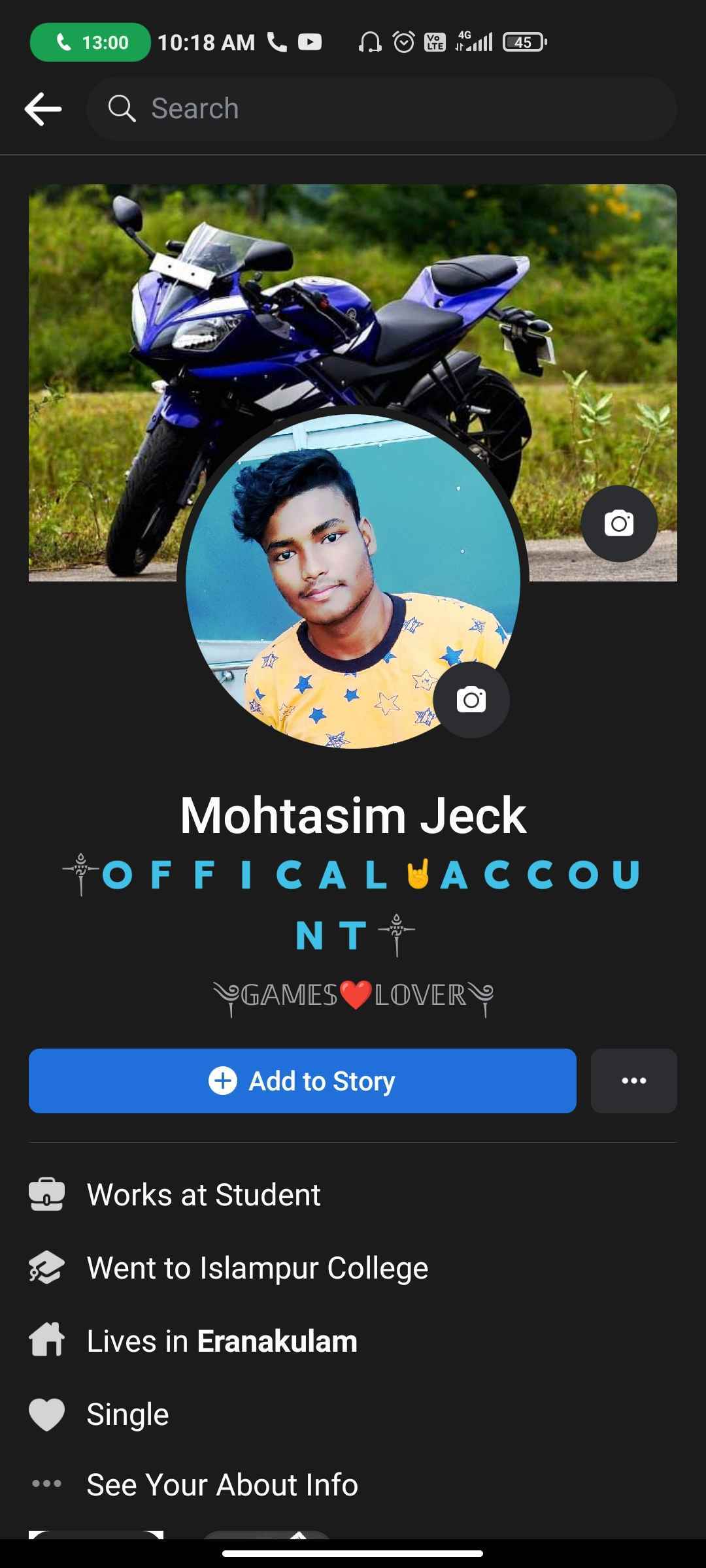706x1568 pixels.
Task: Open the Eranakulam location link
Action: [277, 1341]
